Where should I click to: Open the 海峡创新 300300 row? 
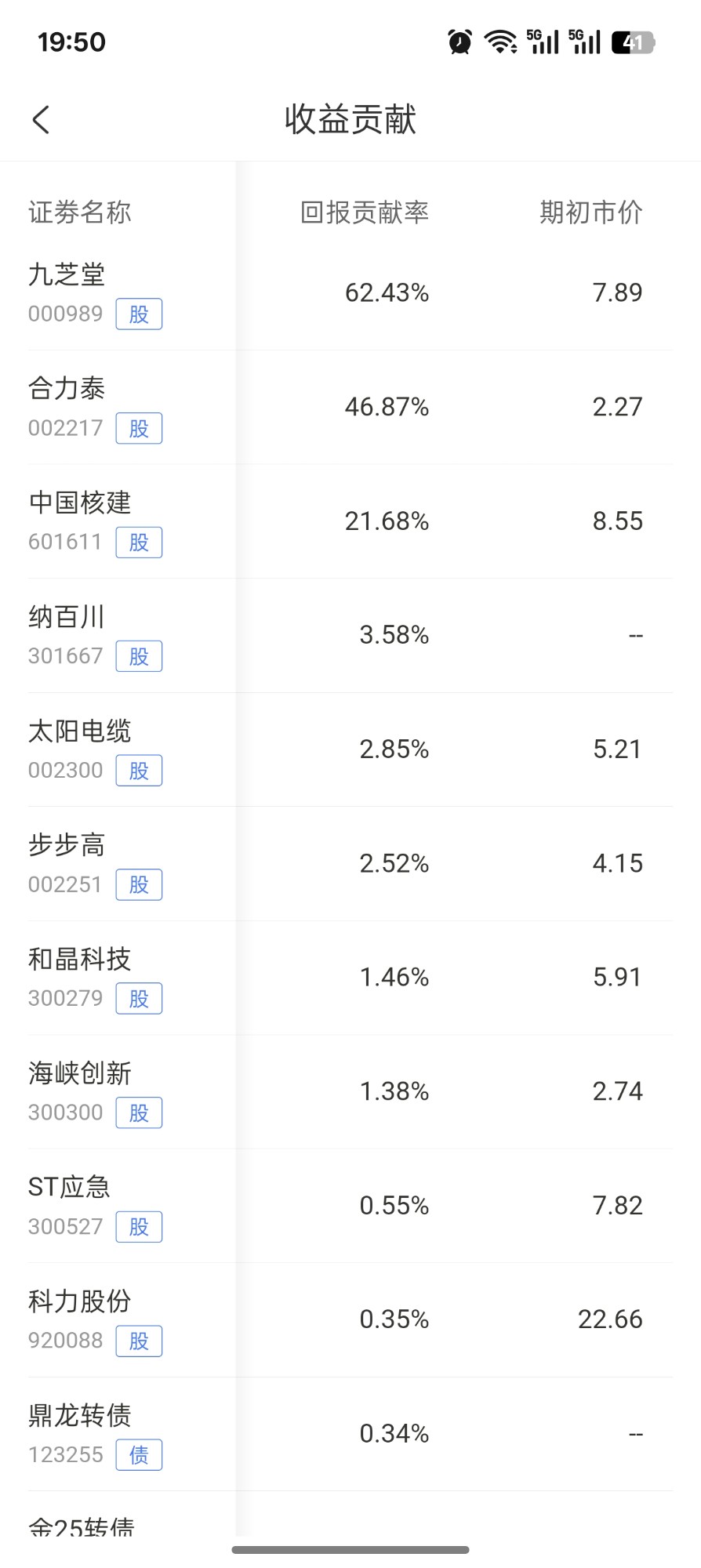[x=350, y=1092]
